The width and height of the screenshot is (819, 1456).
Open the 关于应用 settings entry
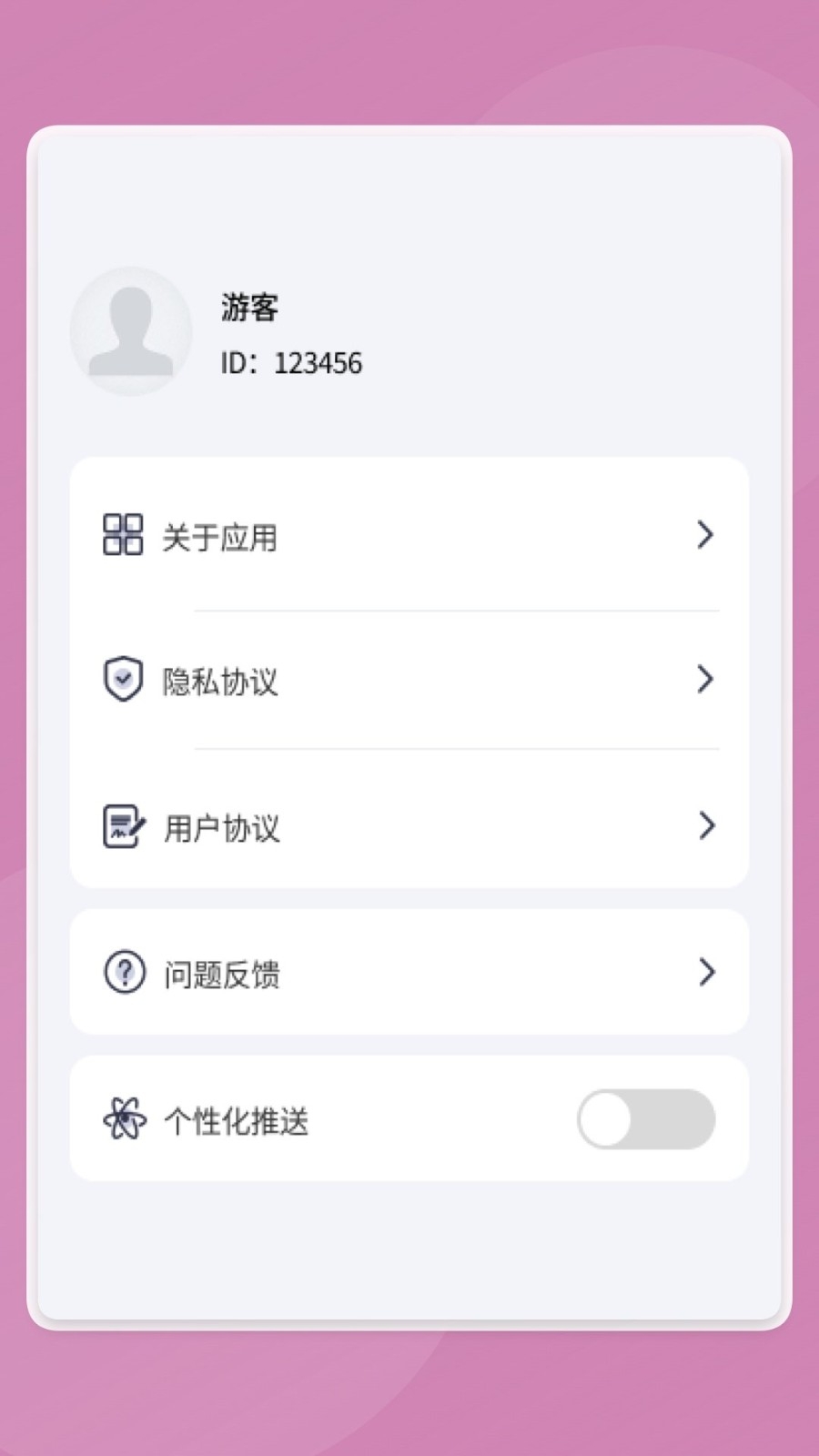[409, 536]
